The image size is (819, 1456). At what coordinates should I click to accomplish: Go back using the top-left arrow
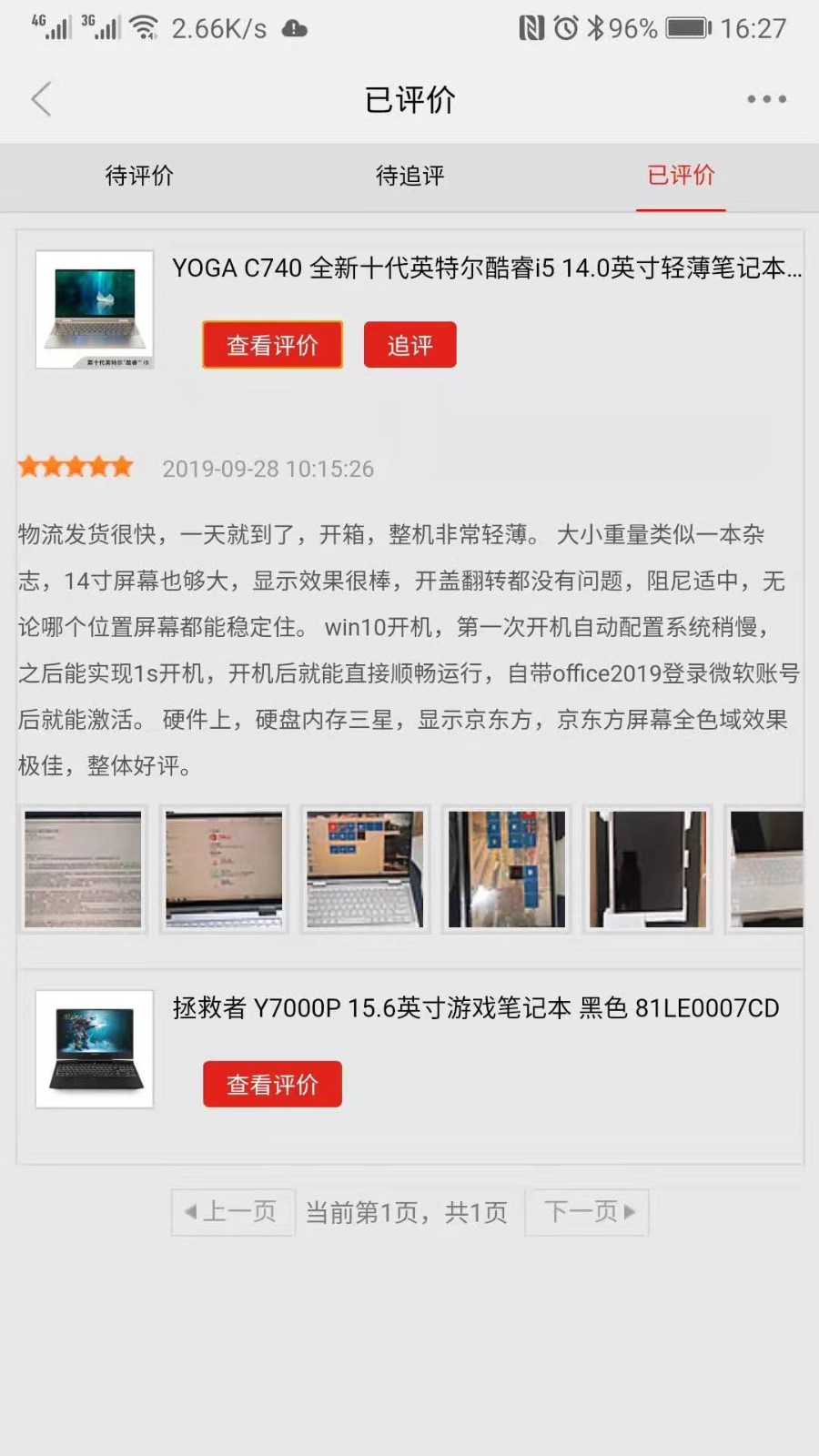coord(42,99)
